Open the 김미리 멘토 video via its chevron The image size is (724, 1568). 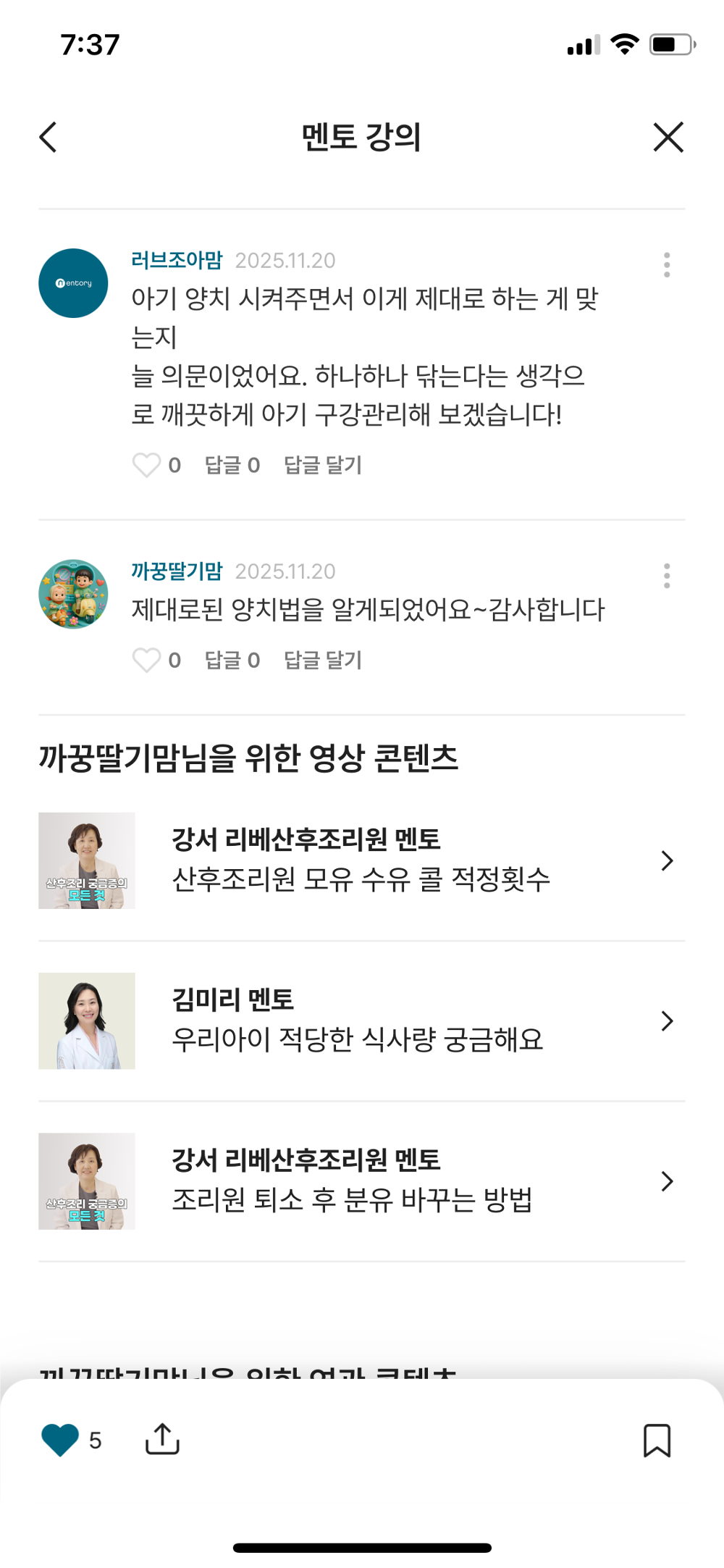click(x=666, y=1021)
